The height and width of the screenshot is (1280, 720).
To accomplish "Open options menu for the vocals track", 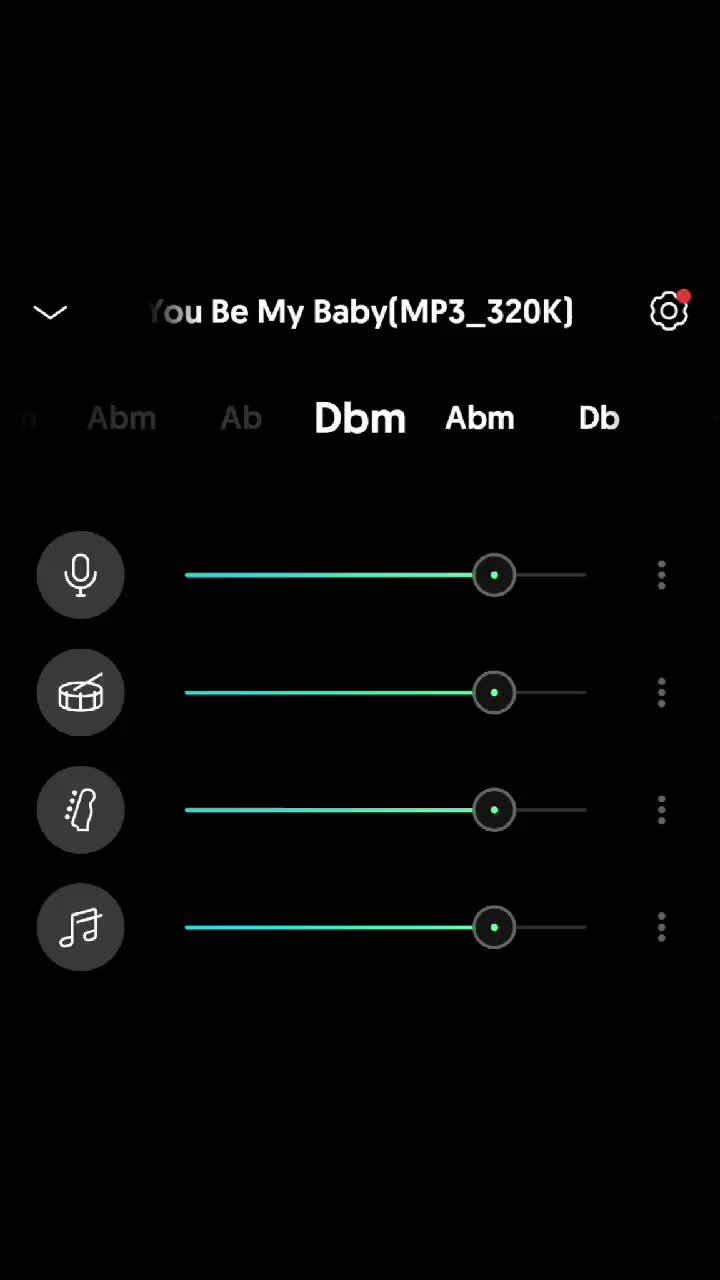I will 661,575.
